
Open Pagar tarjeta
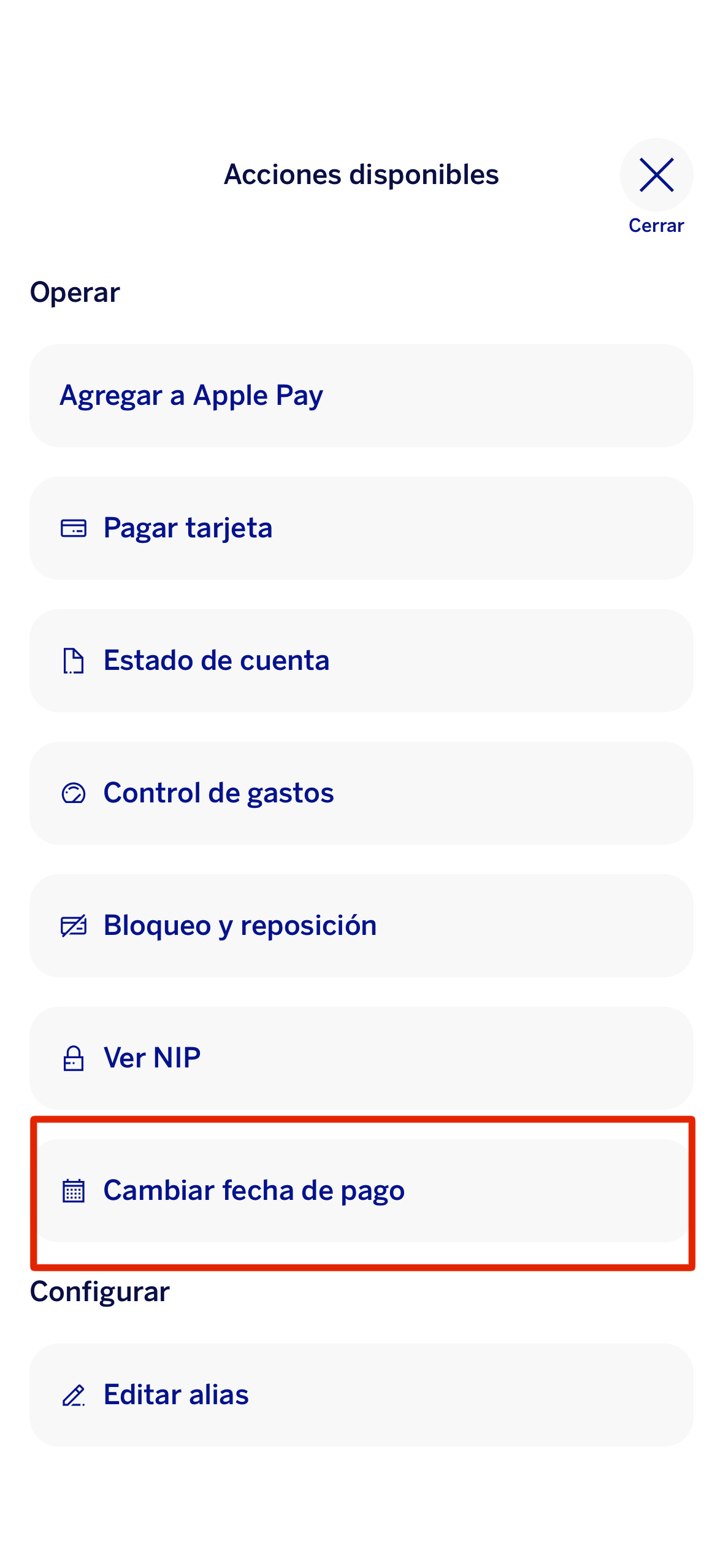[361, 528]
